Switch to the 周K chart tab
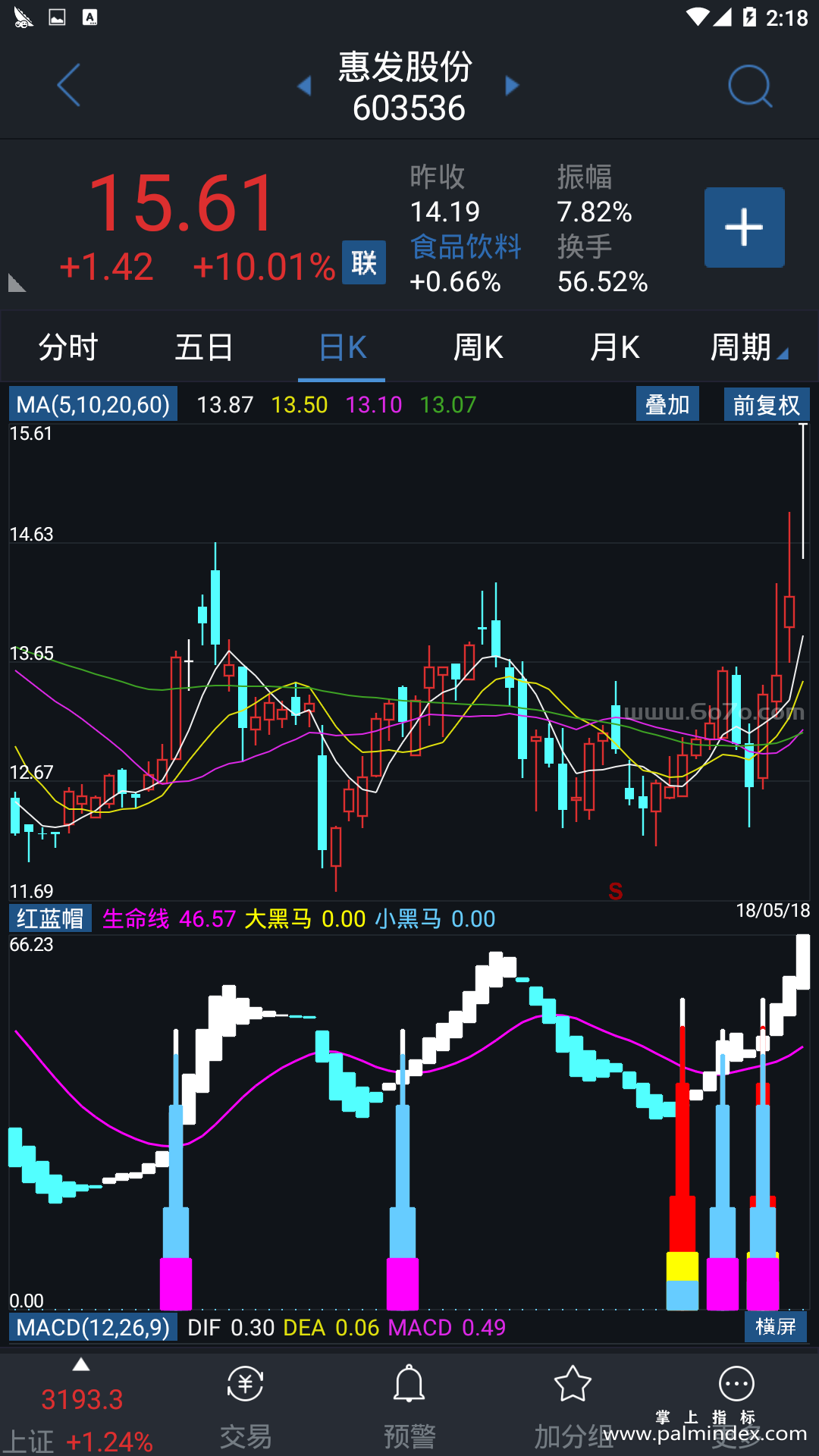Viewport: 819px width, 1456px height. click(478, 347)
